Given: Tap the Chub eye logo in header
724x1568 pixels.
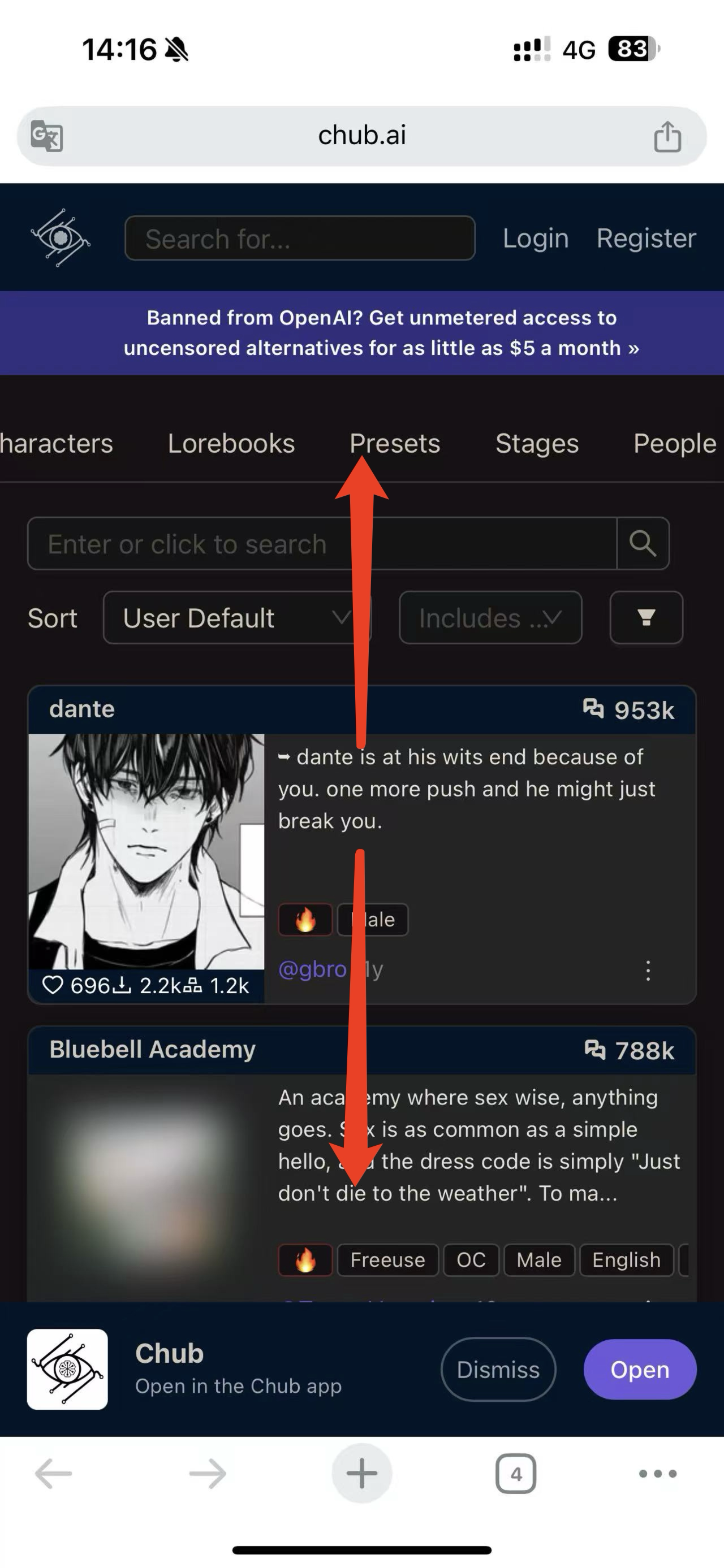Looking at the screenshot, I should [x=60, y=238].
